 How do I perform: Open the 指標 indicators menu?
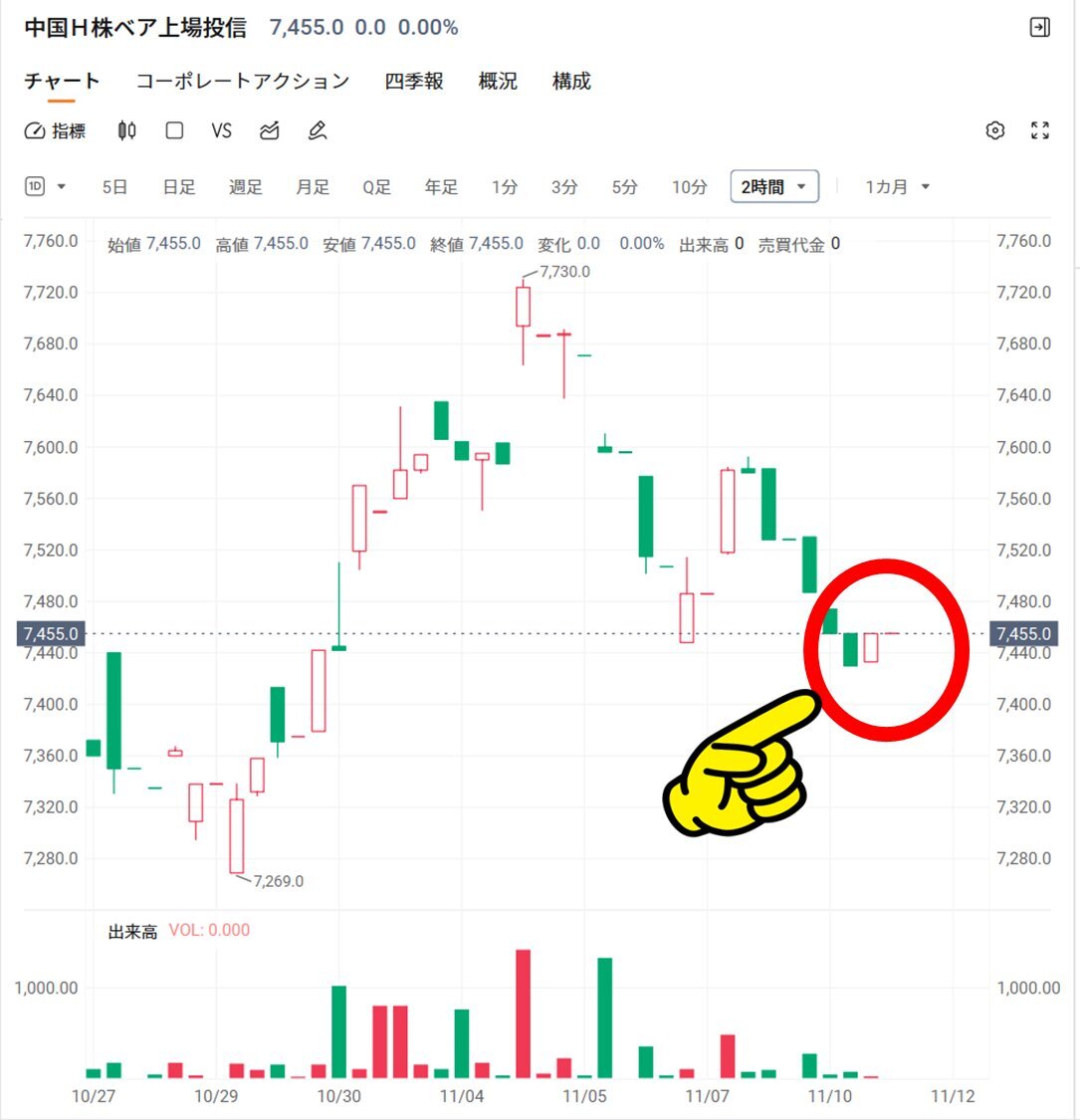[56, 130]
